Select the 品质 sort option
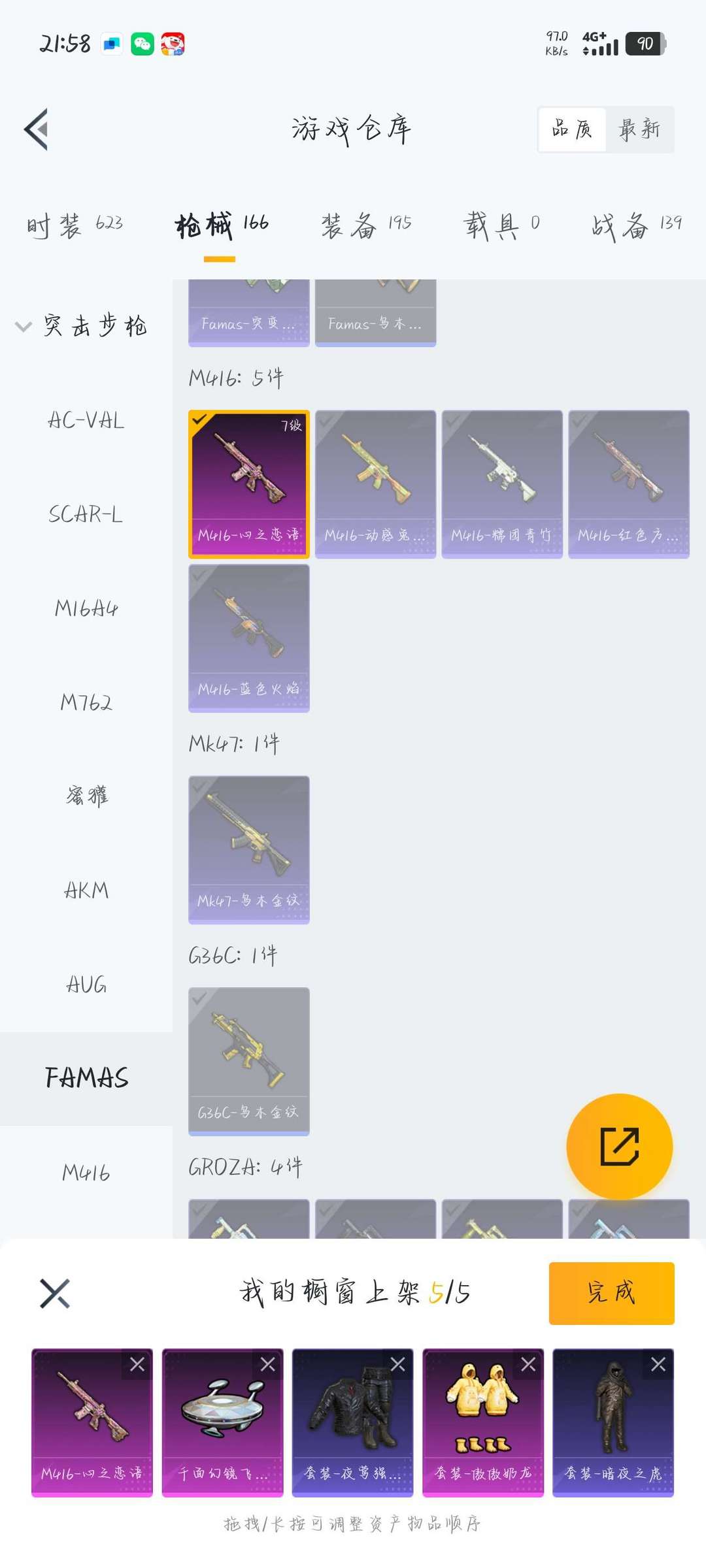 tap(572, 129)
